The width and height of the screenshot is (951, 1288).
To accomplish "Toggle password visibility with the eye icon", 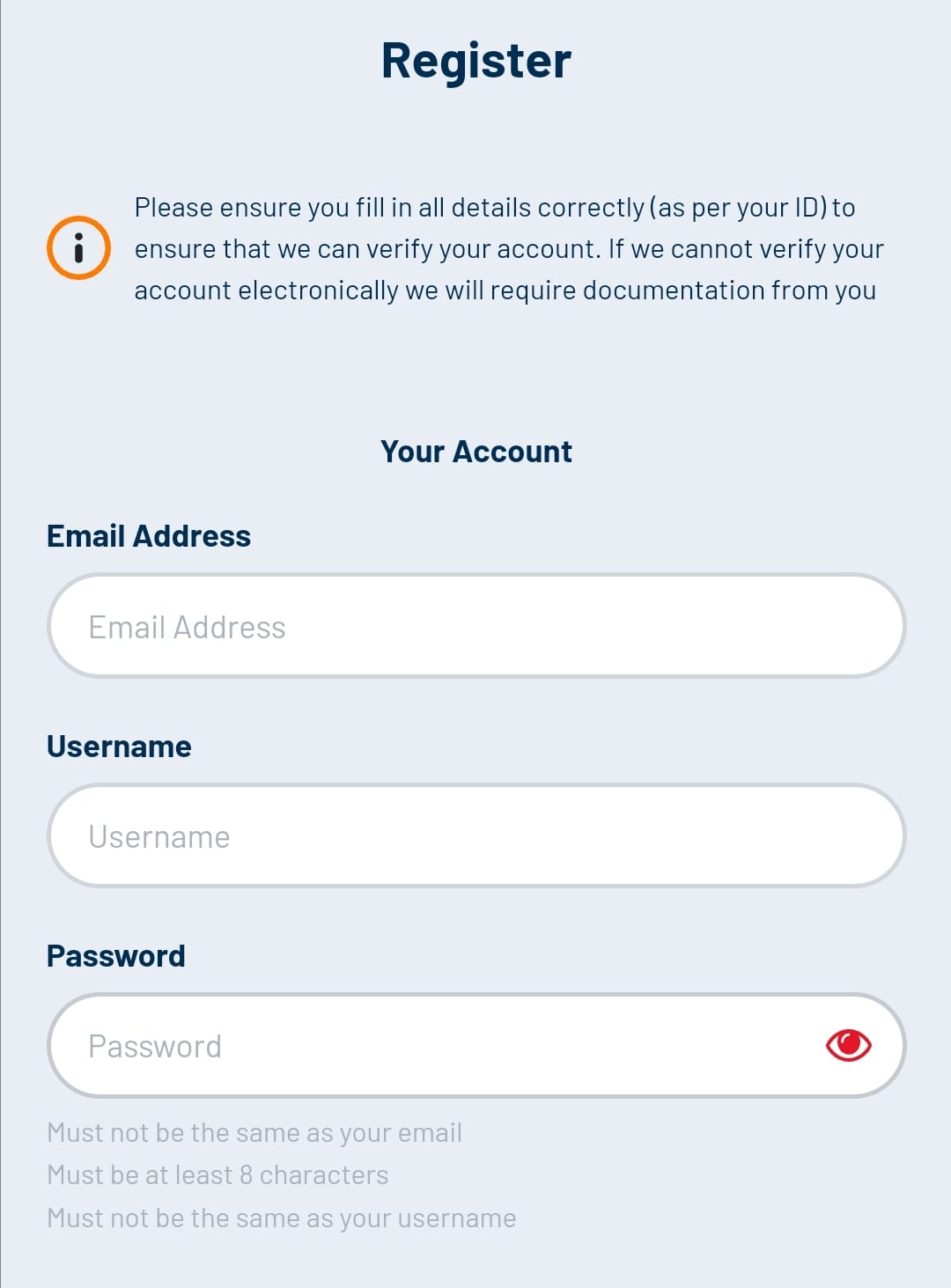I will 847,1045.
